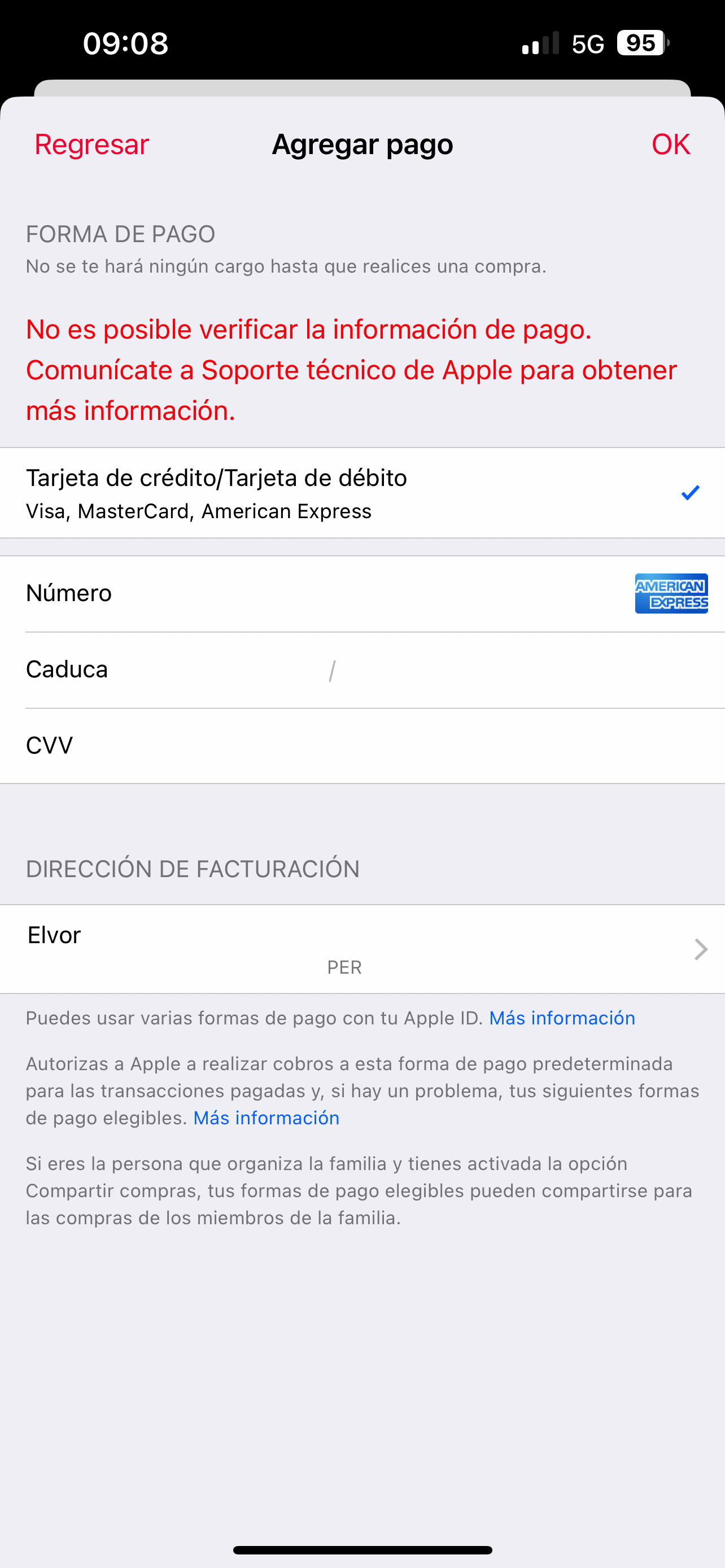Confirm payment with OK
This screenshot has height=1568, width=725.
point(670,144)
